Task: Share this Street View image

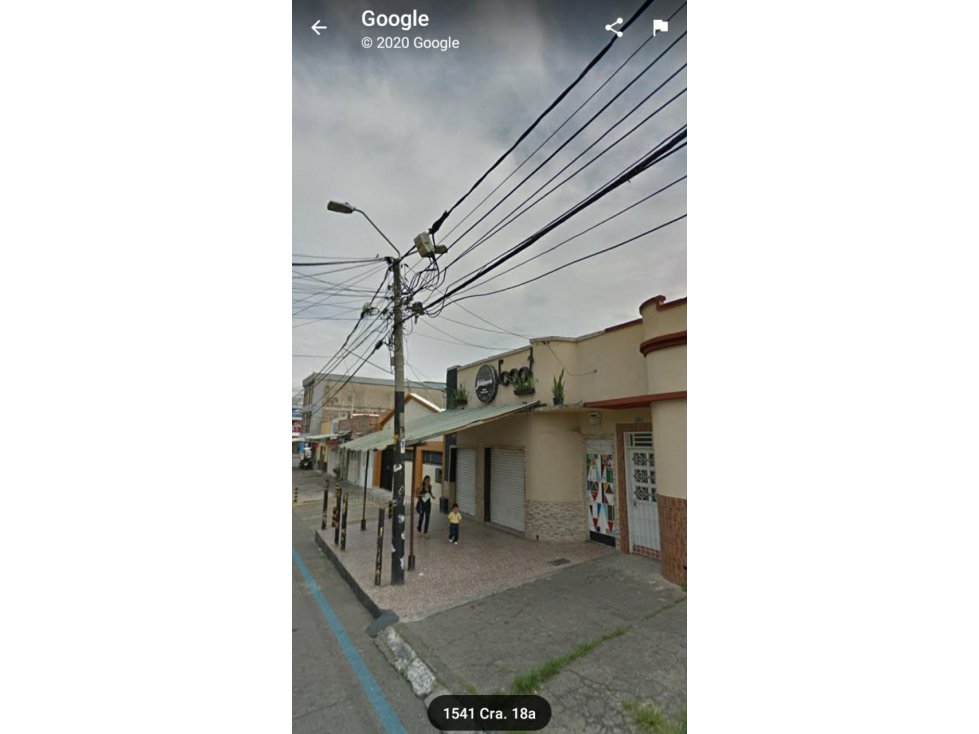Action: tap(614, 28)
